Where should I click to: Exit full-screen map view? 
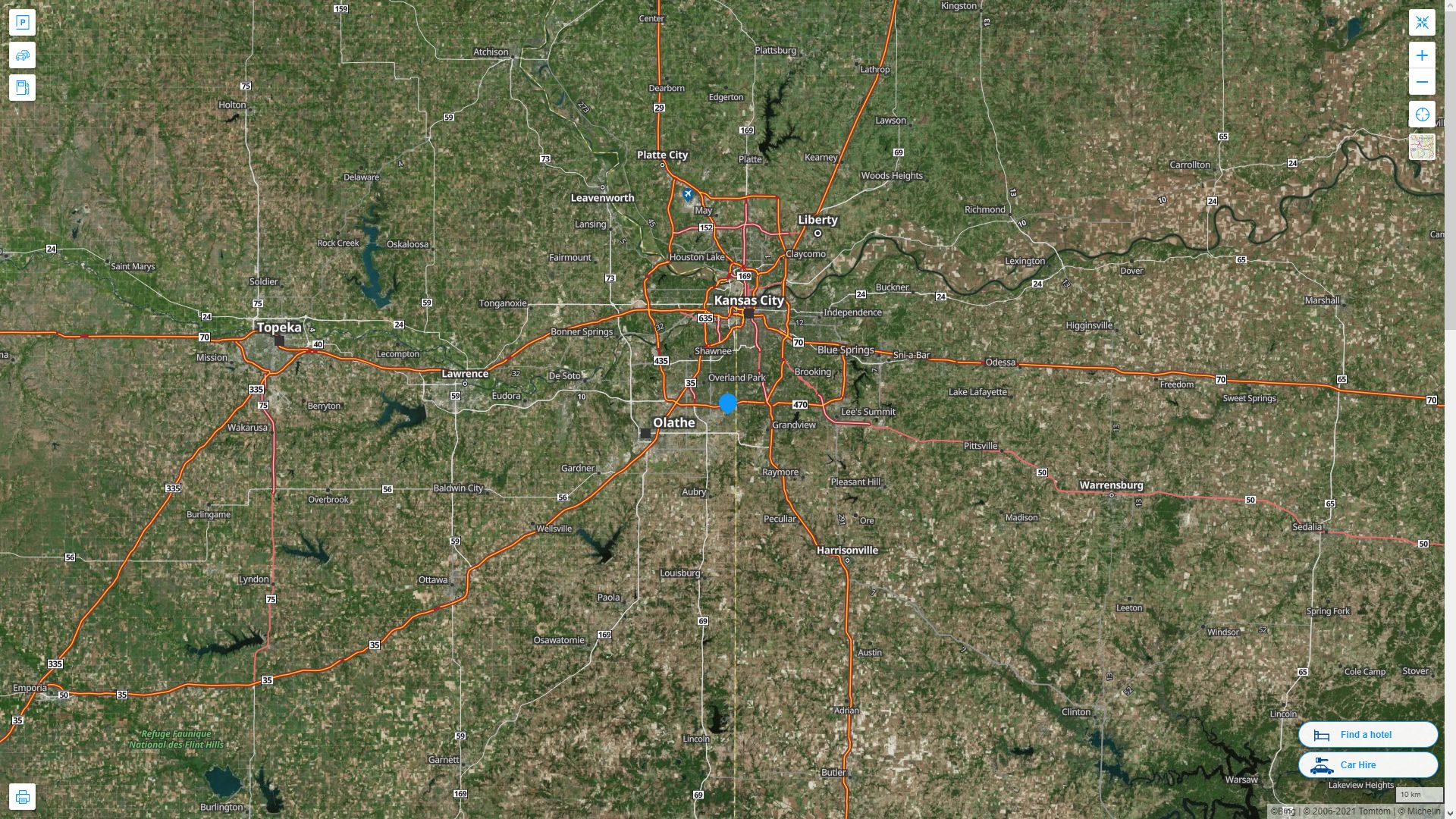coord(1422,22)
